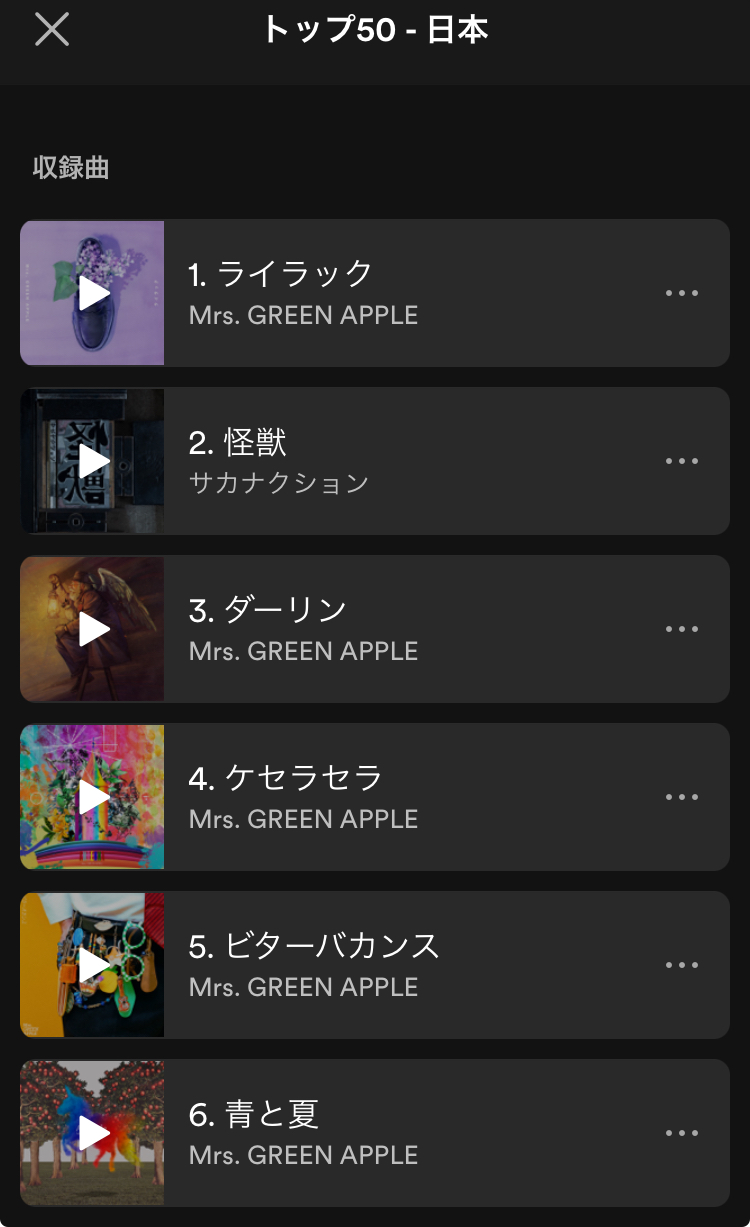Close the トップ50 - 日本 track list
Screen dimensions: 750x1227
click(52, 29)
